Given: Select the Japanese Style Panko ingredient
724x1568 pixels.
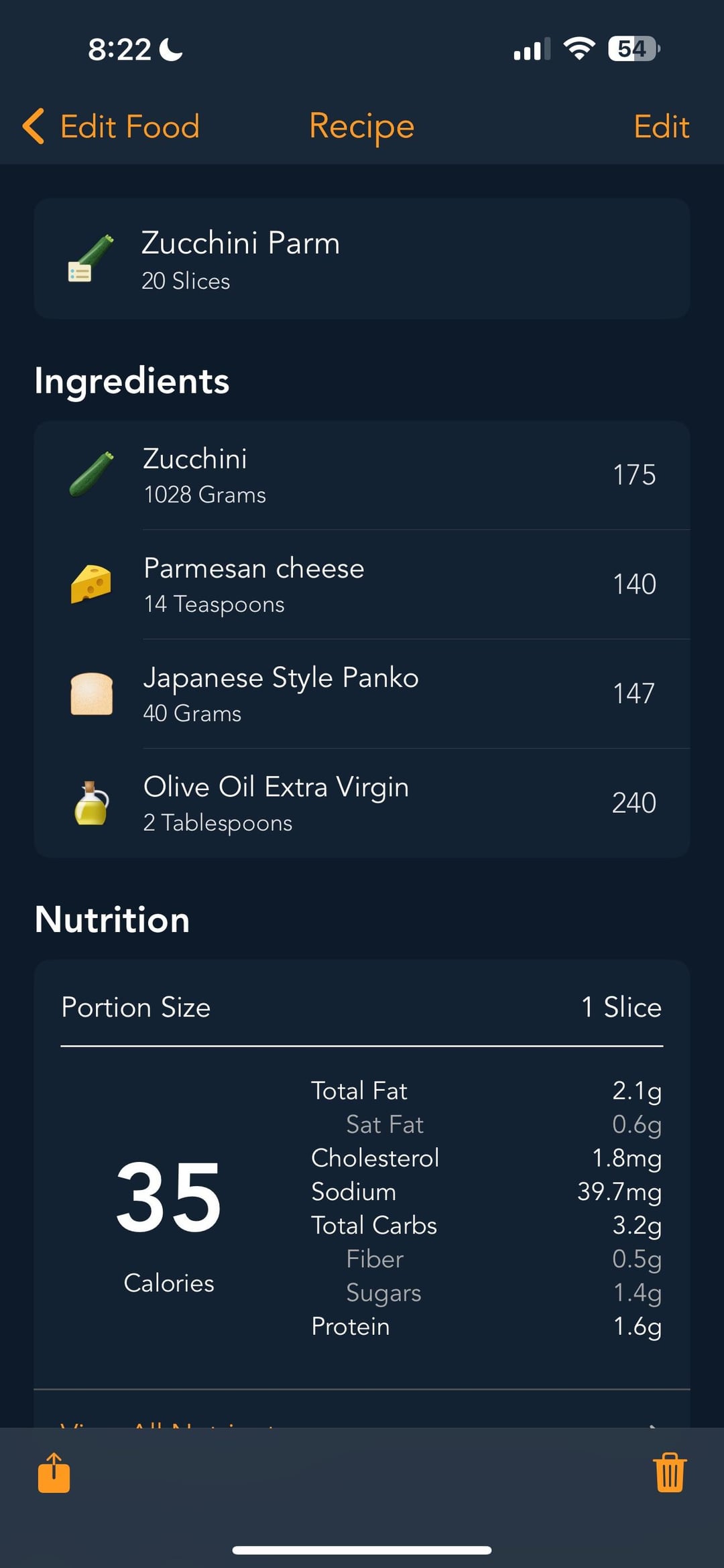Looking at the screenshot, I should 362,694.
